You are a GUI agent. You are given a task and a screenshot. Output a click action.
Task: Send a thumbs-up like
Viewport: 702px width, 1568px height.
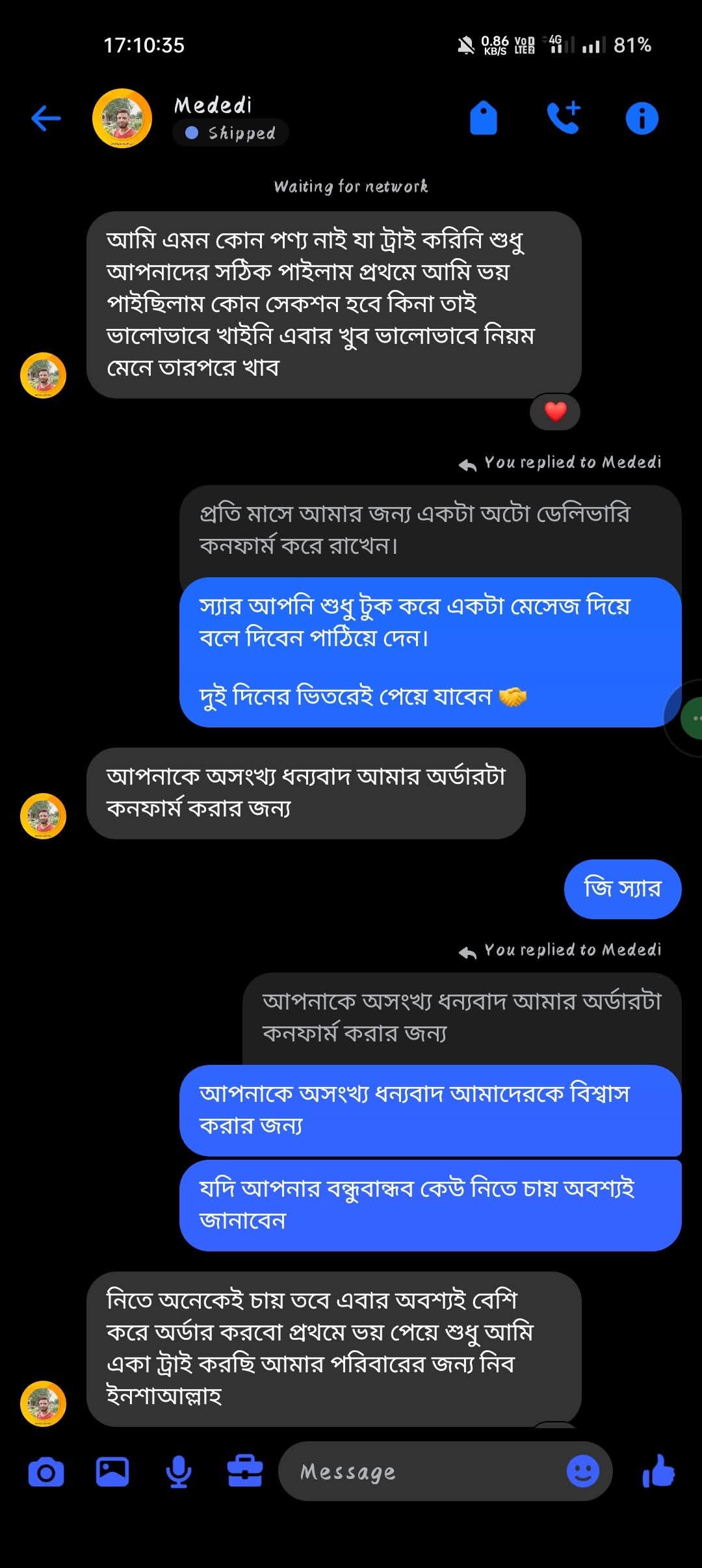tap(658, 1472)
